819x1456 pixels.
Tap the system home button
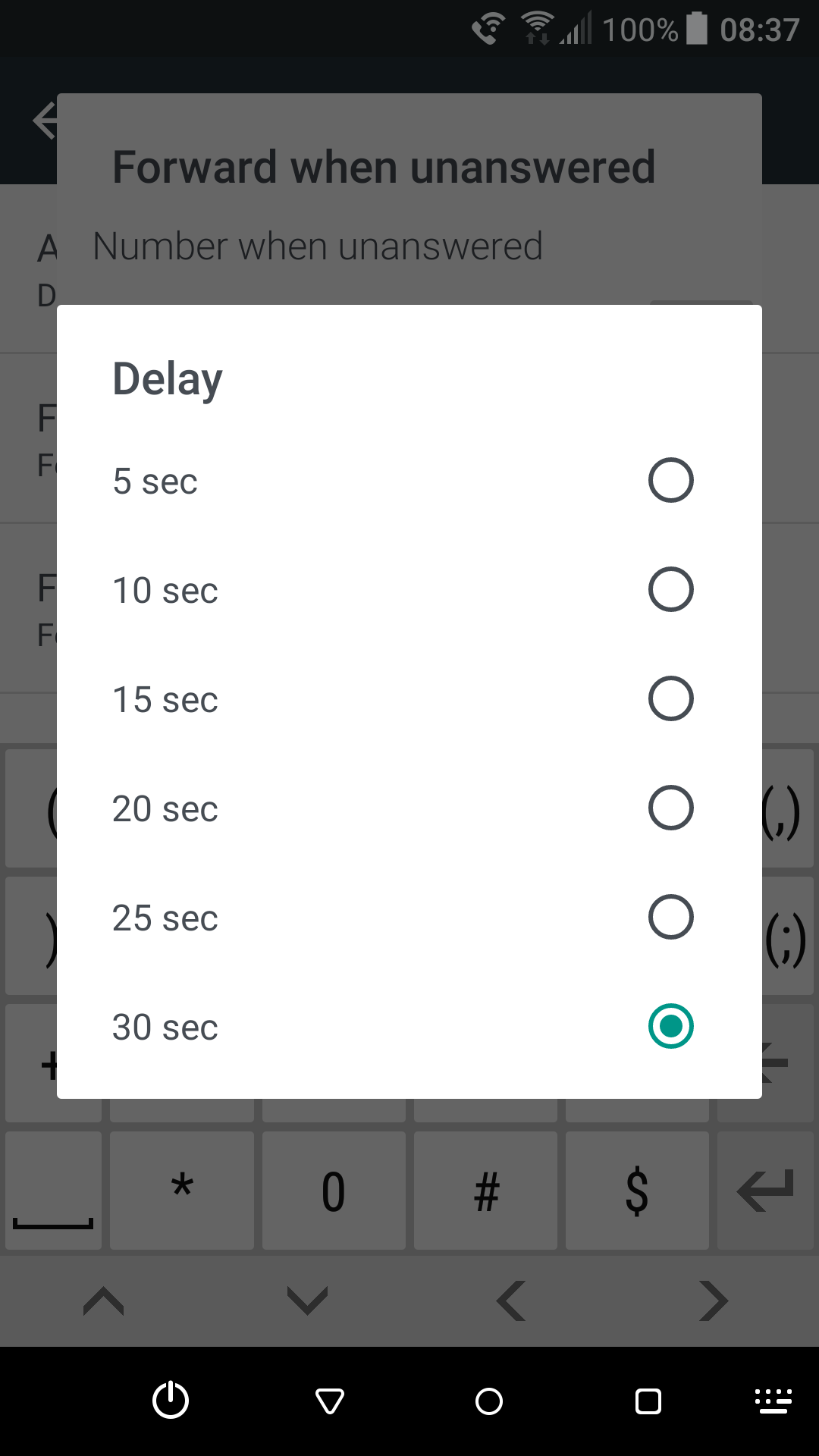[489, 1401]
